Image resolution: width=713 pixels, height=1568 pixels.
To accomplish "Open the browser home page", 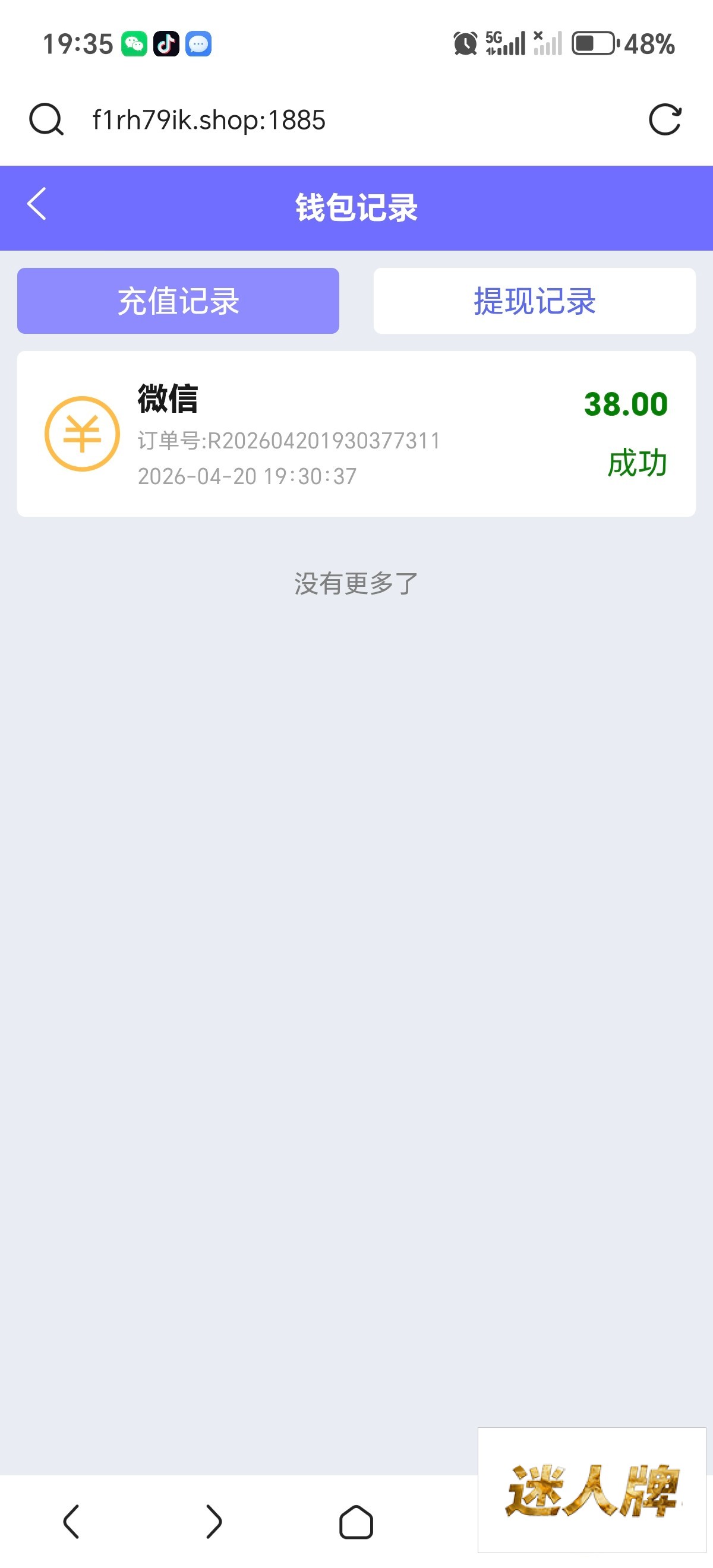I will pos(356,1521).
